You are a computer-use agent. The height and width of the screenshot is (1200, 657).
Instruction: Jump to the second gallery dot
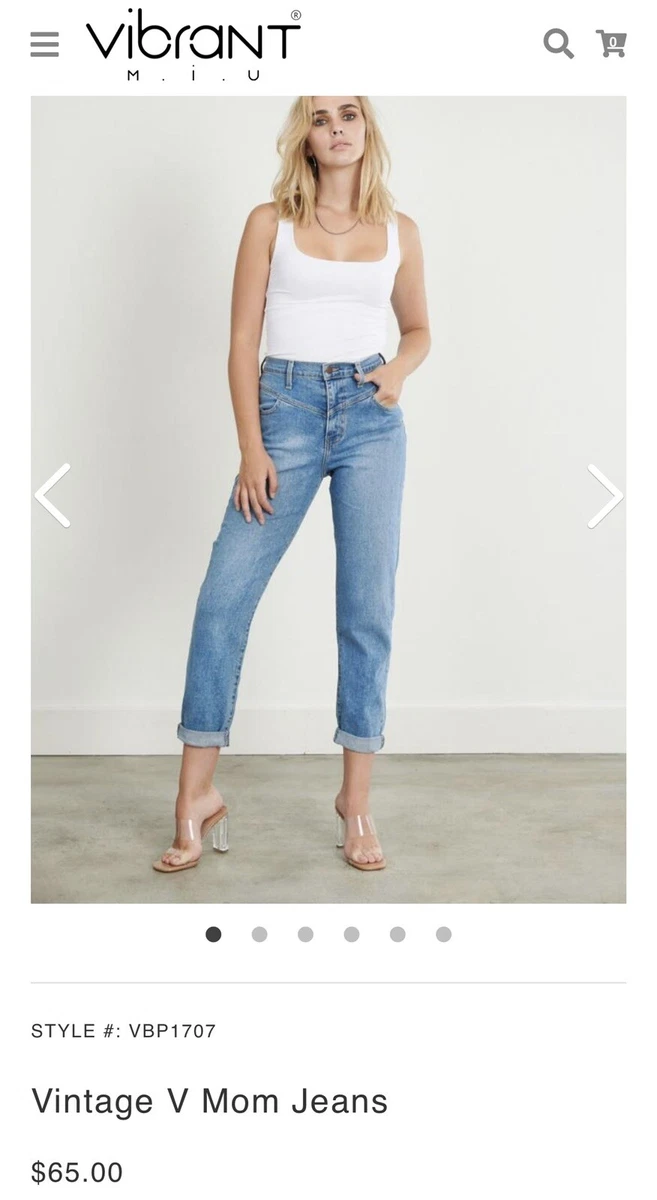point(259,934)
